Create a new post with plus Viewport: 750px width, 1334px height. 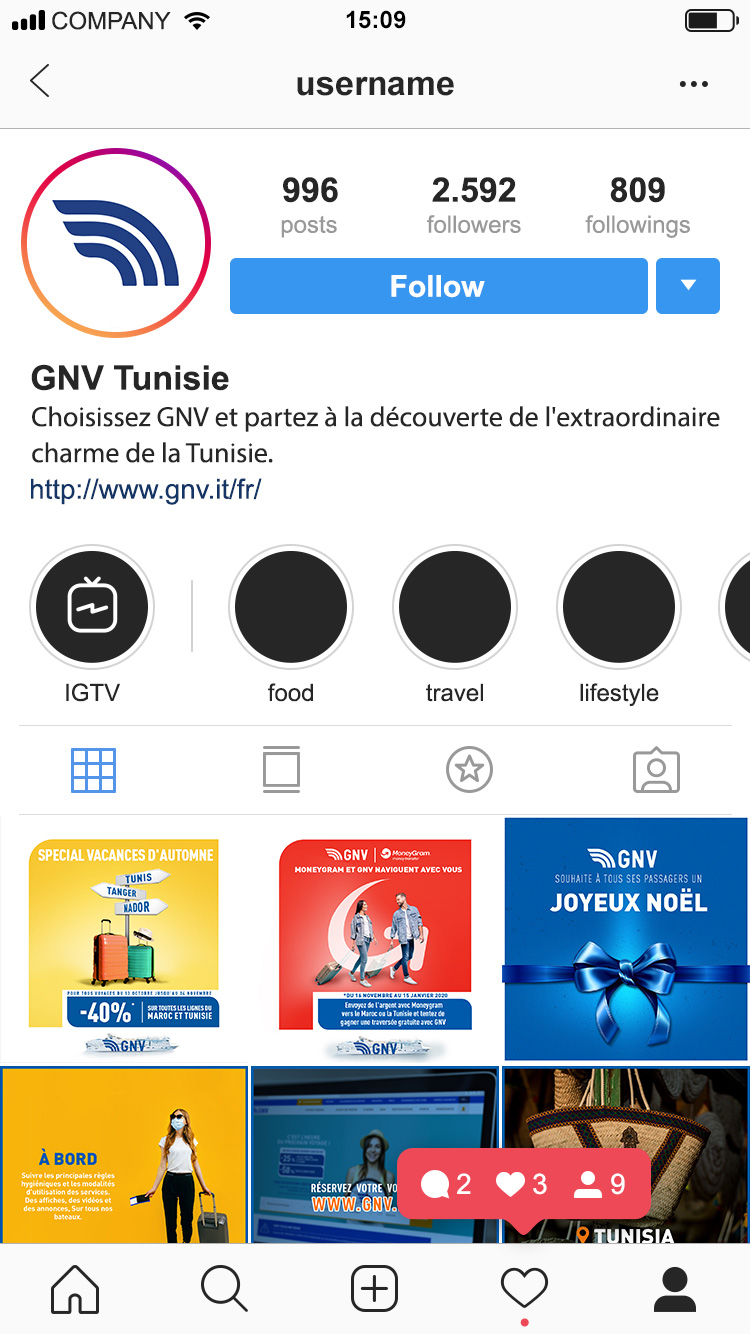click(374, 1288)
